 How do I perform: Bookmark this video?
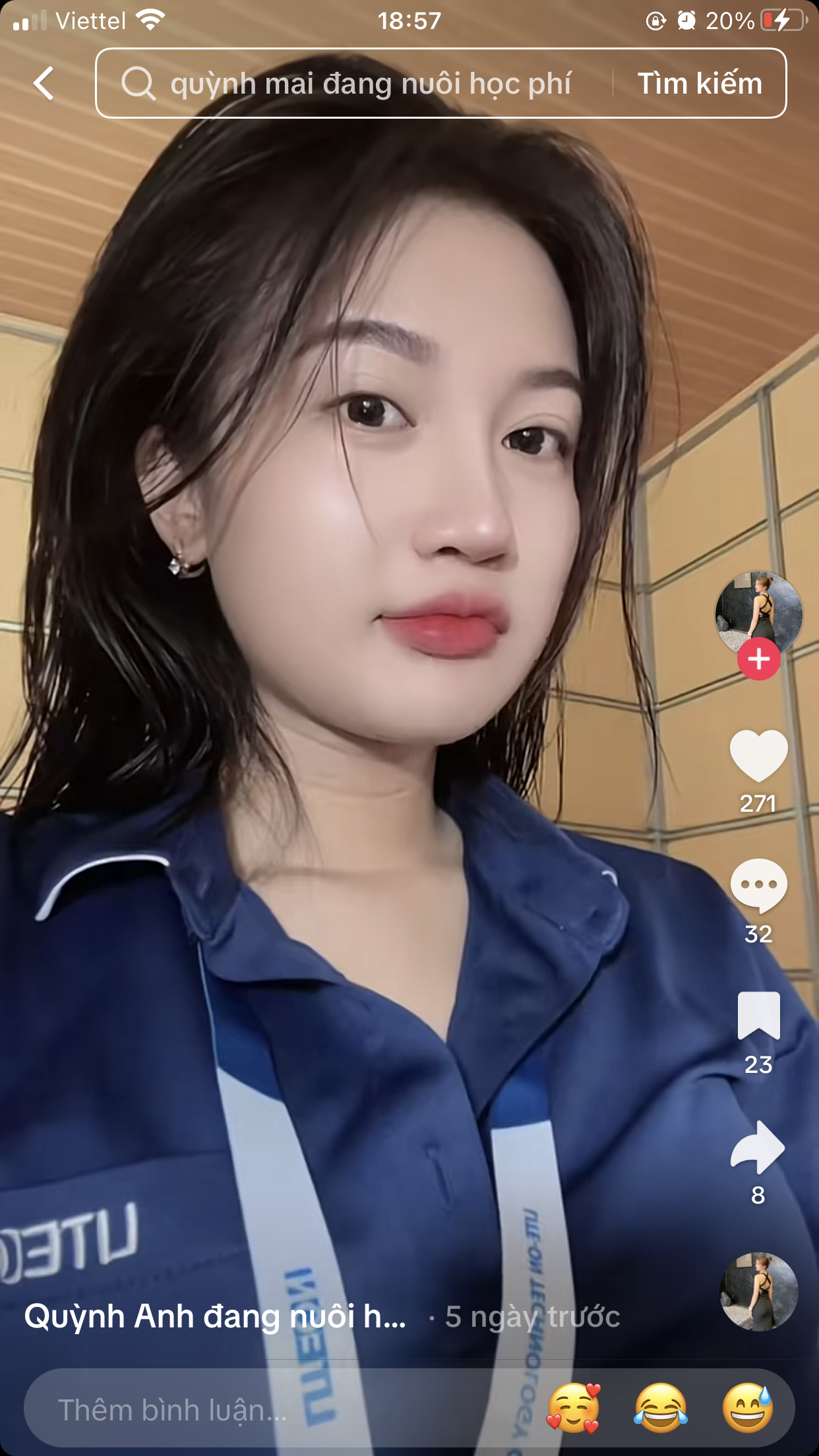[x=758, y=1016]
